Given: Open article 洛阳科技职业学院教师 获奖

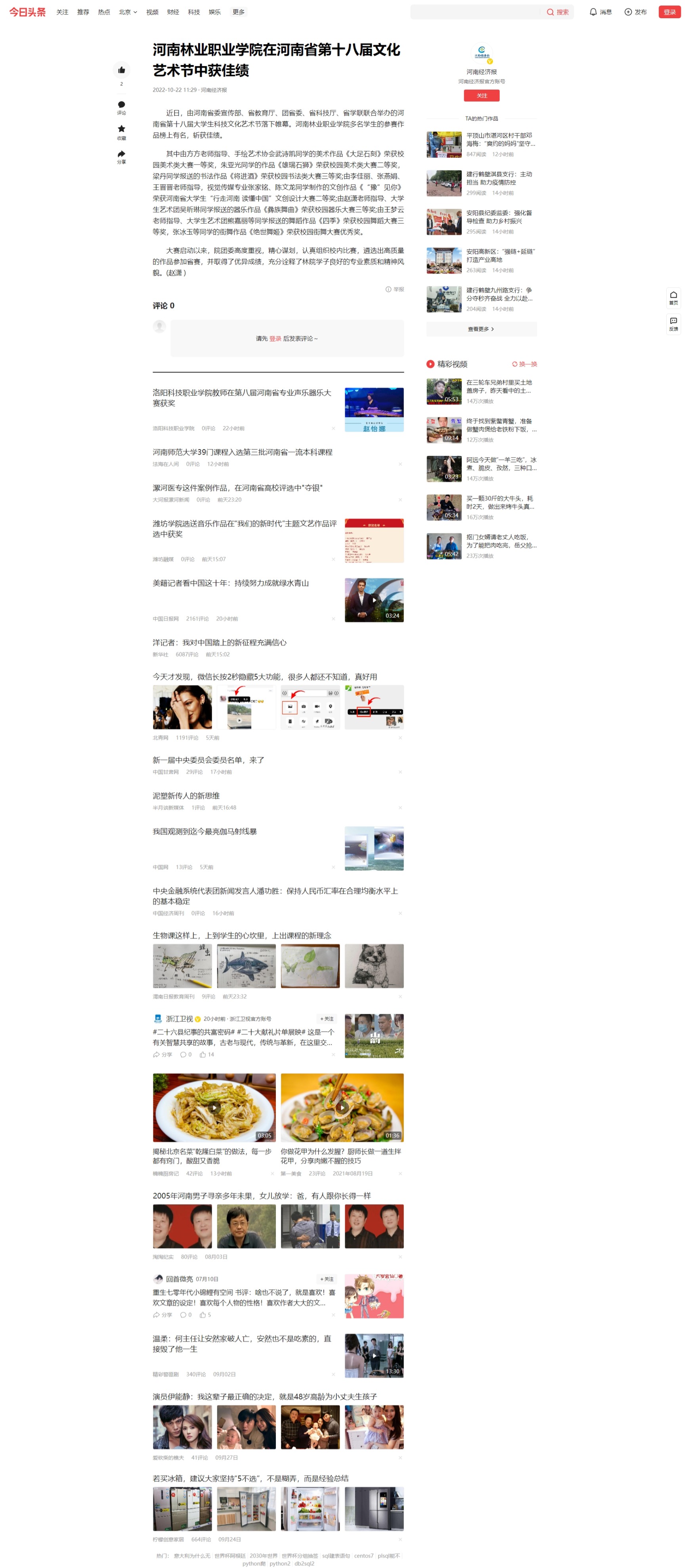Looking at the screenshot, I should coord(242,398).
